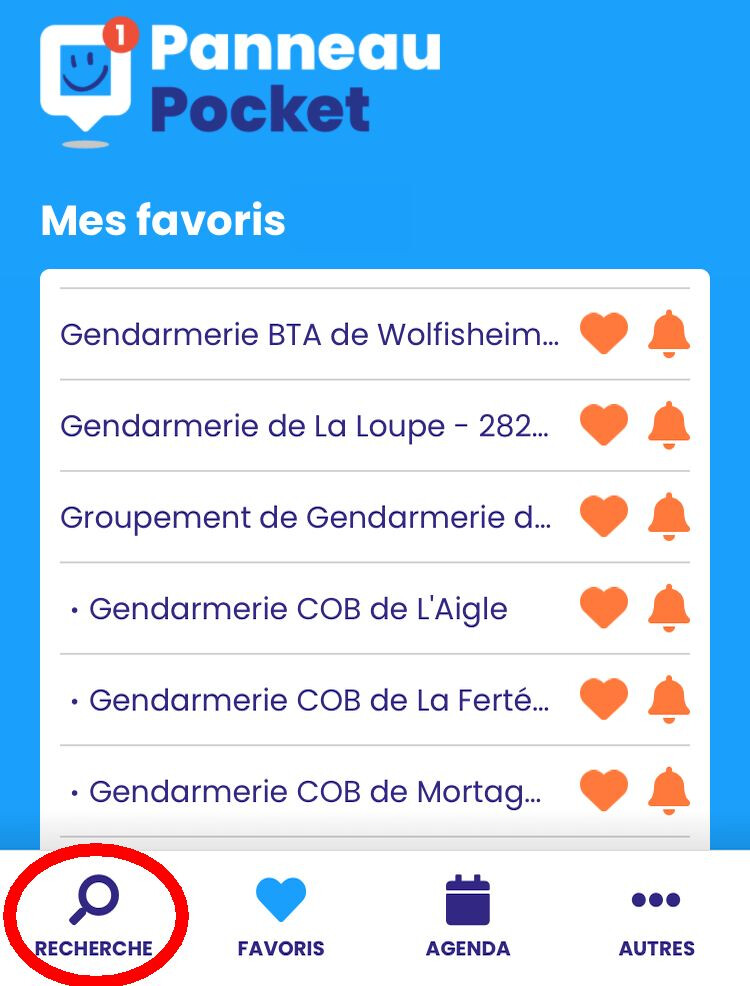Unfavorite Gendarmerie BTA de Wolfisheim heart
Screen dimensions: 750x986
point(604,334)
